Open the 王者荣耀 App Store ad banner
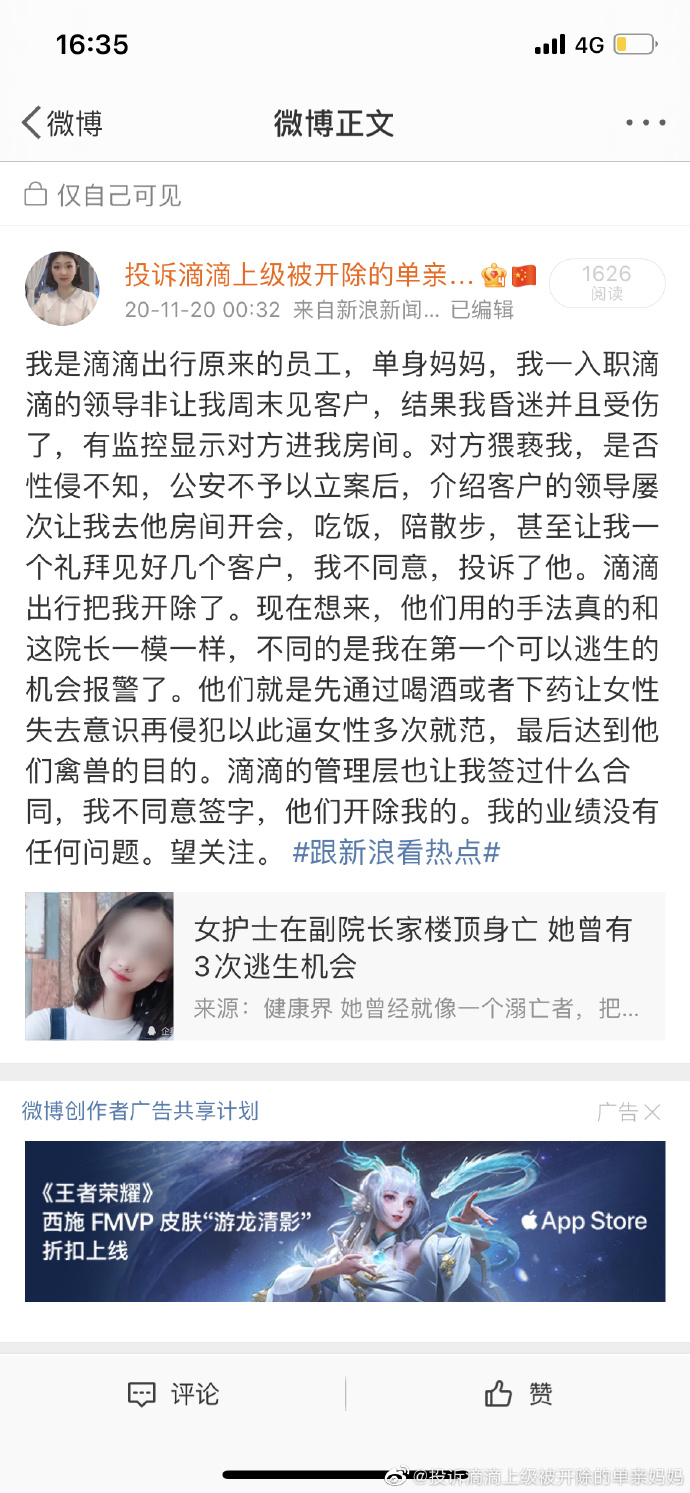 [x=345, y=1221]
